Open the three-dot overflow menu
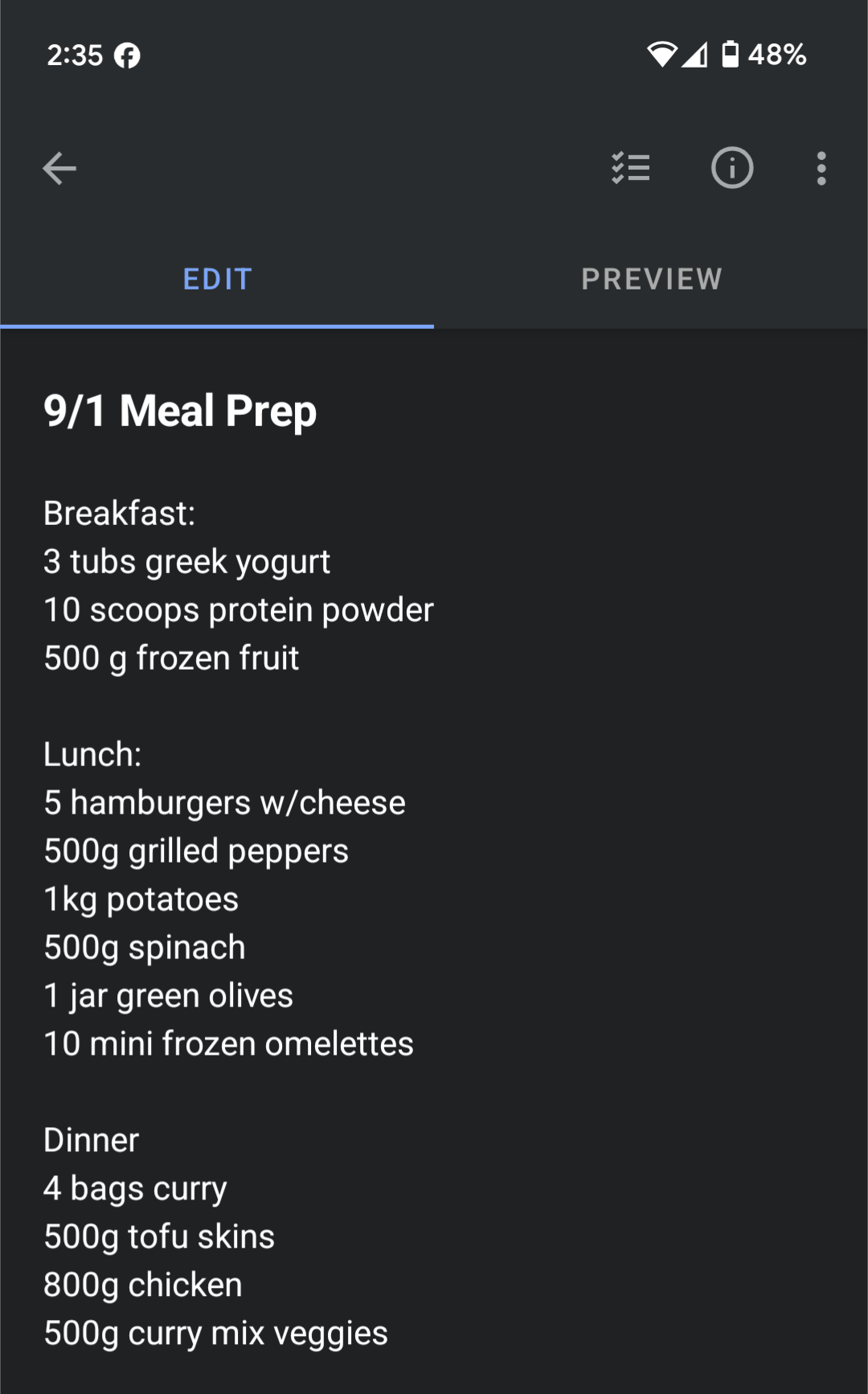This screenshot has width=868, height=1394. tap(821, 169)
